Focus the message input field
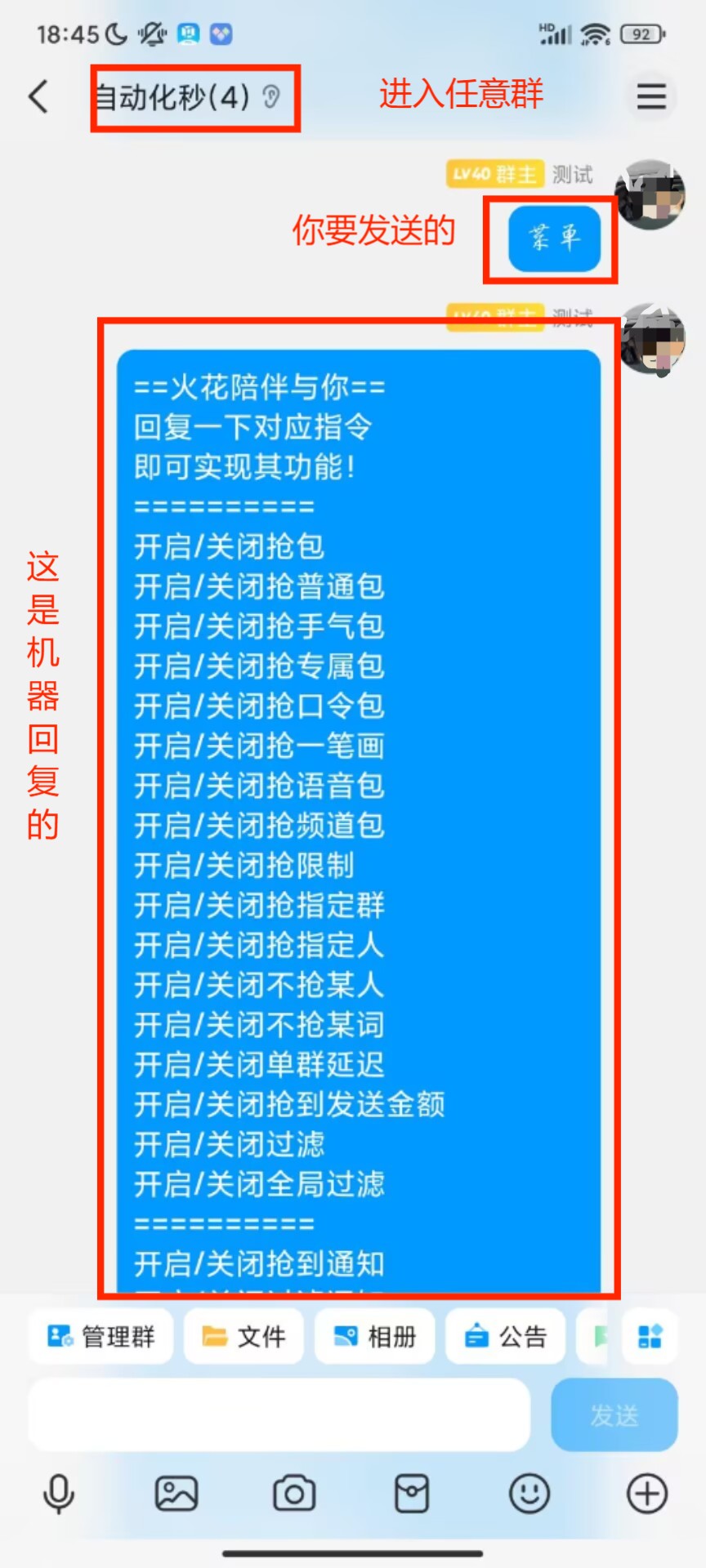 pyautogui.click(x=279, y=1414)
